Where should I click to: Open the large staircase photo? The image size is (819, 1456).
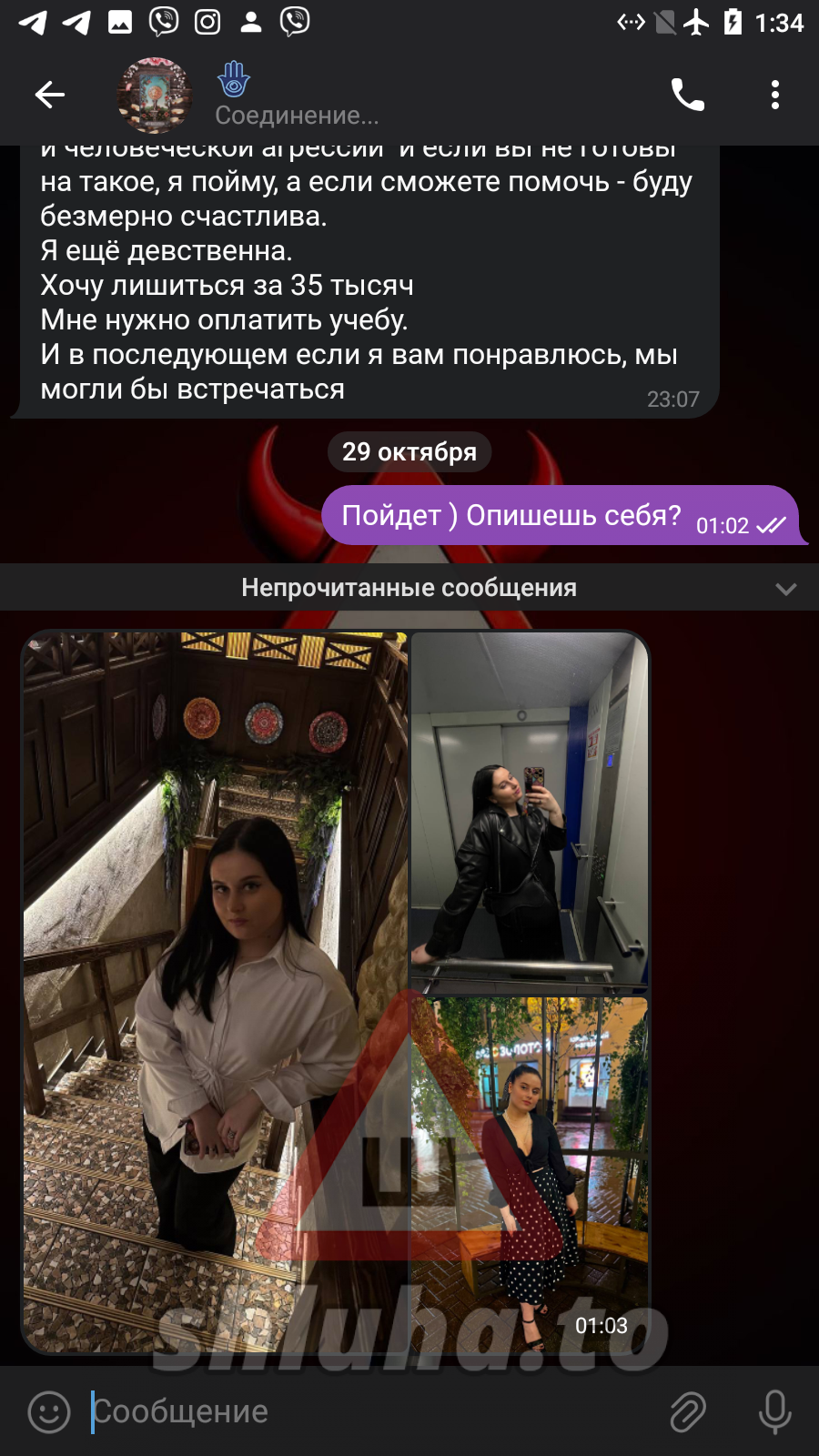pyautogui.click(x=215, y=992)
